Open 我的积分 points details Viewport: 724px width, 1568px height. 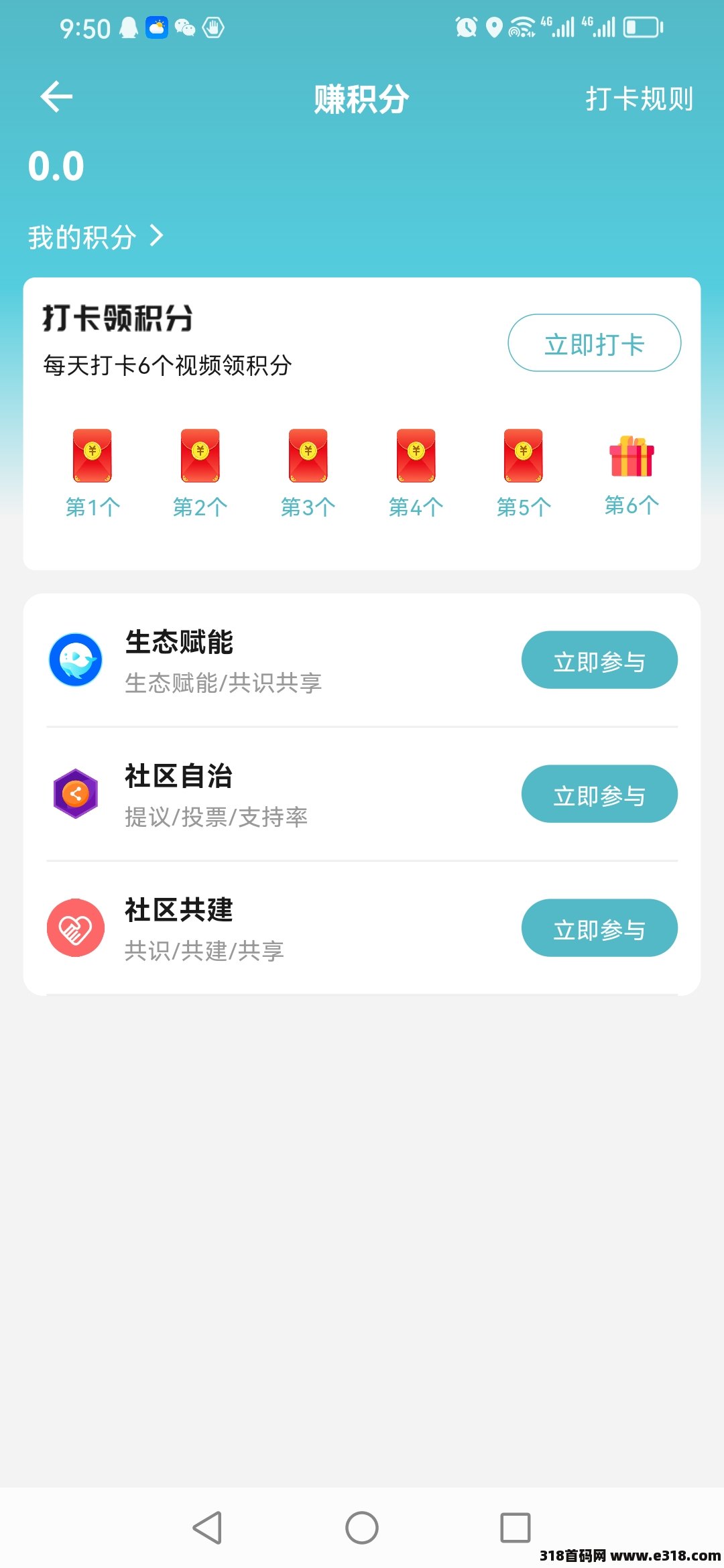pos(95,237)
